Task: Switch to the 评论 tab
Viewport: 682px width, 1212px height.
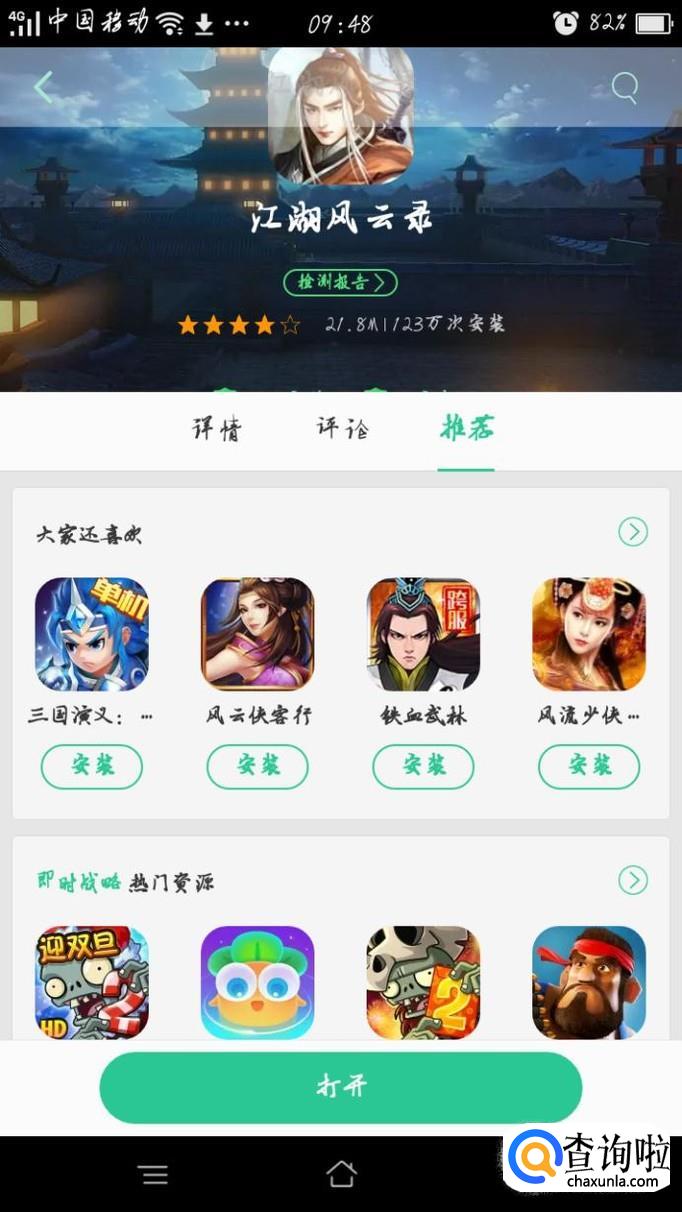Action: coord(342,429)
